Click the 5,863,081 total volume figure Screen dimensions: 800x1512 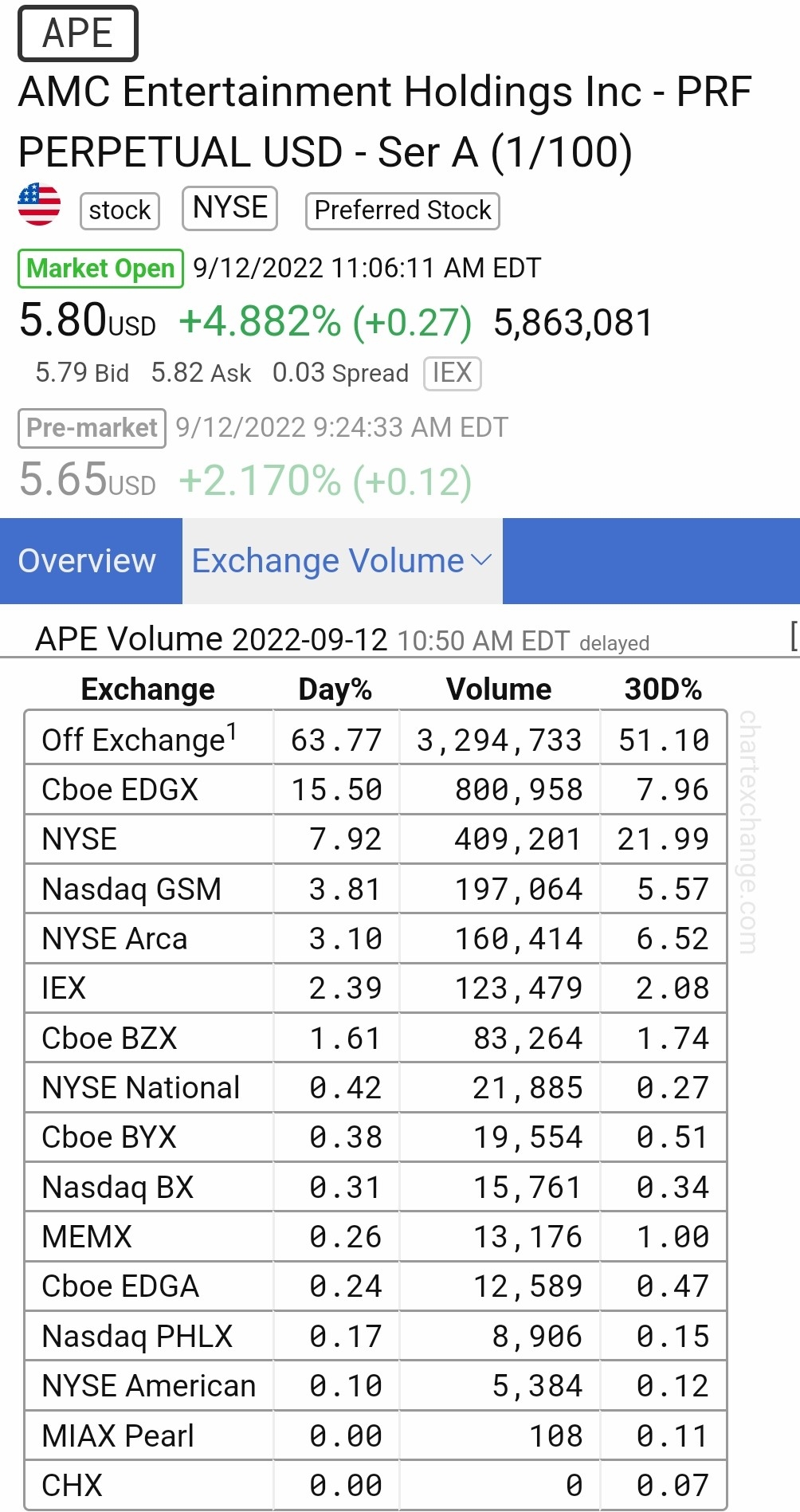573,322
